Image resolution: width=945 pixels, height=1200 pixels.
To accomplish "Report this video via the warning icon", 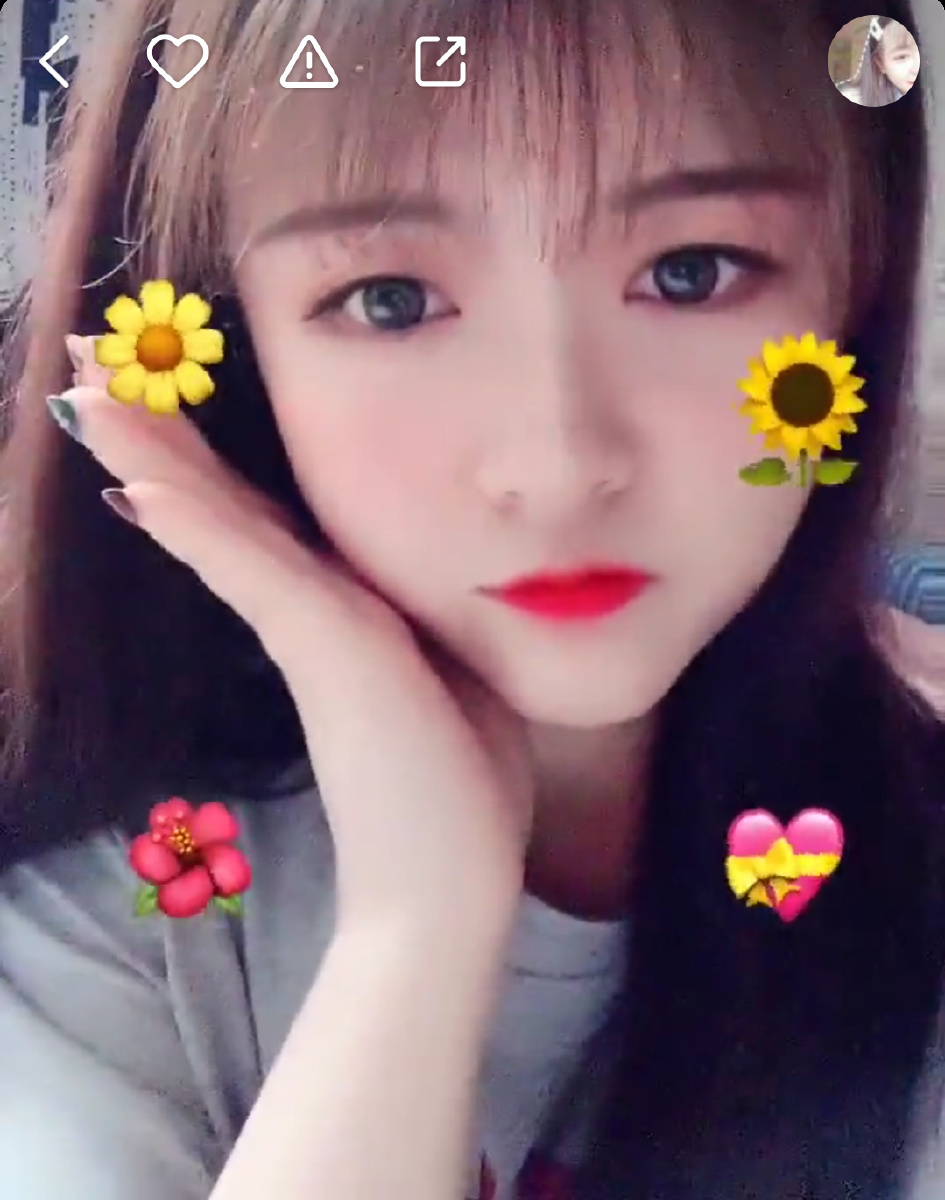I will click(308, 62).
